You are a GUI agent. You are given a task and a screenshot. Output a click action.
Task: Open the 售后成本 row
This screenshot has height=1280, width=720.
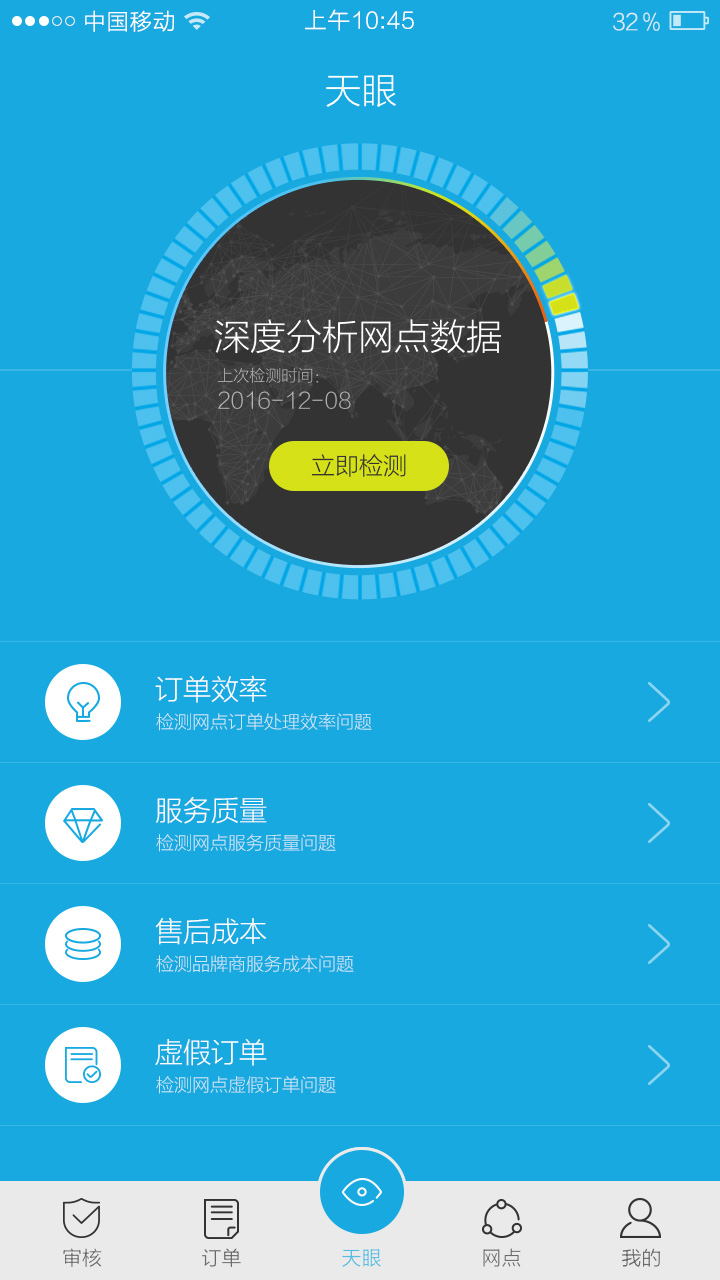click(x=360, y=944)
